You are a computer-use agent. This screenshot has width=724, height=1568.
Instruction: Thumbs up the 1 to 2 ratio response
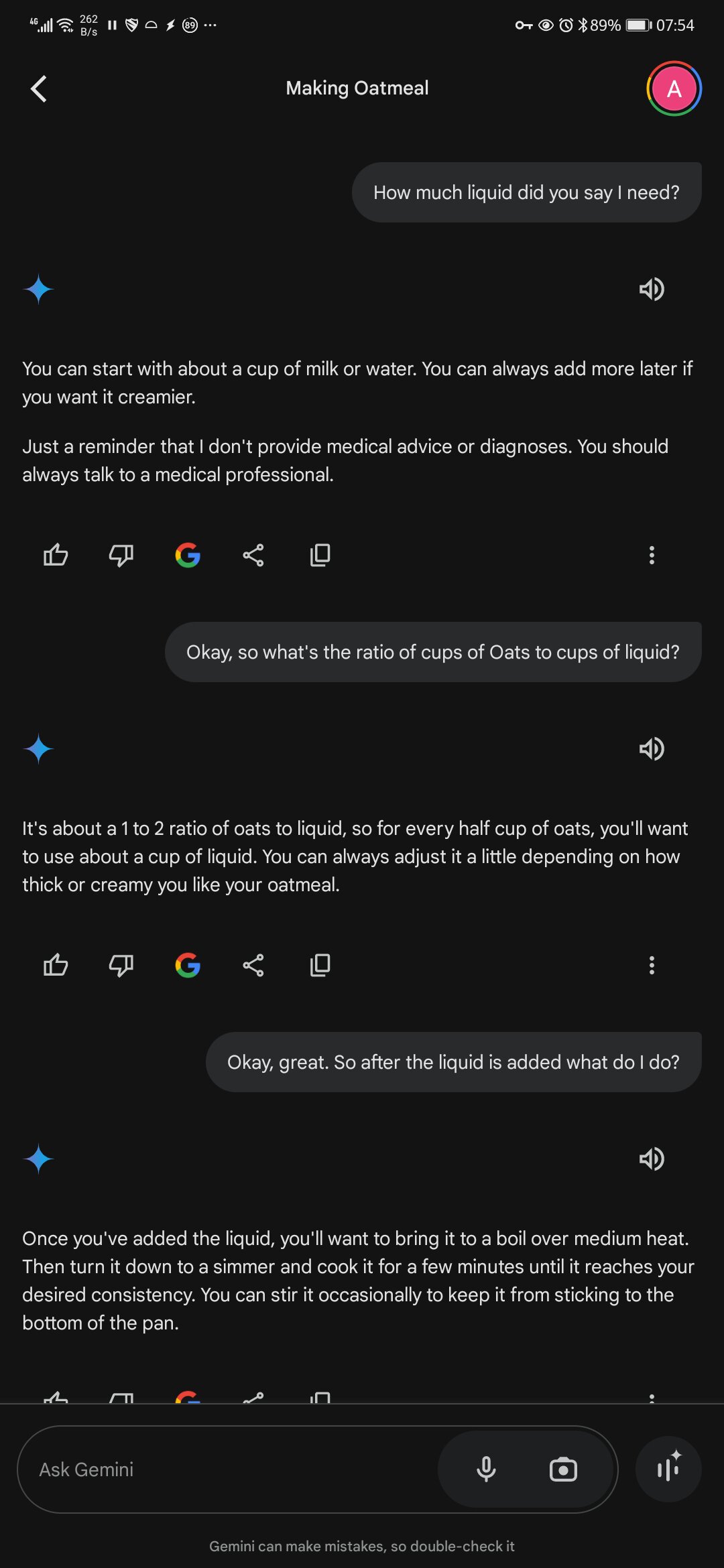click(x=56, y=965)
